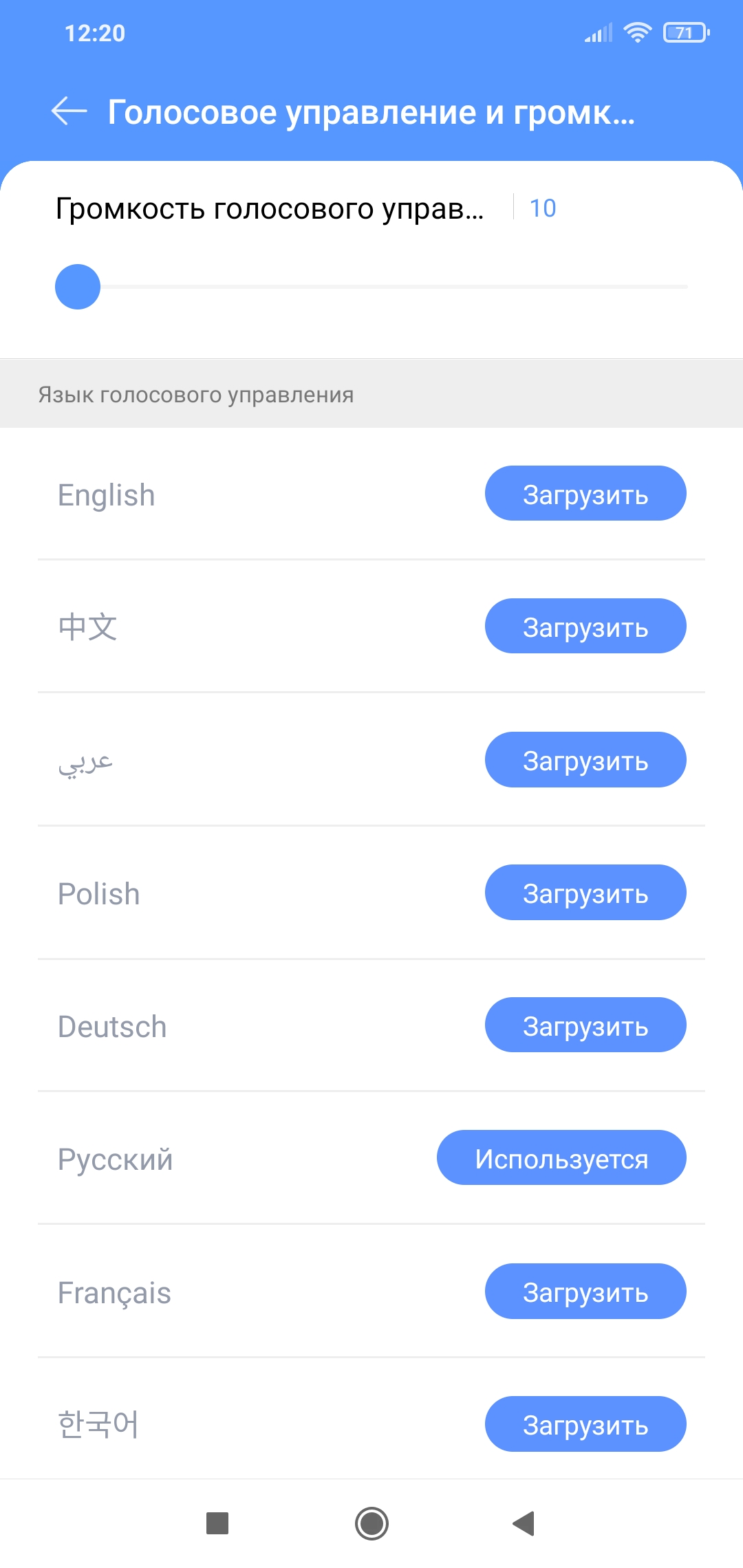
Task: Download the Arabic عربي voice pack
Action: pos(585,760)
